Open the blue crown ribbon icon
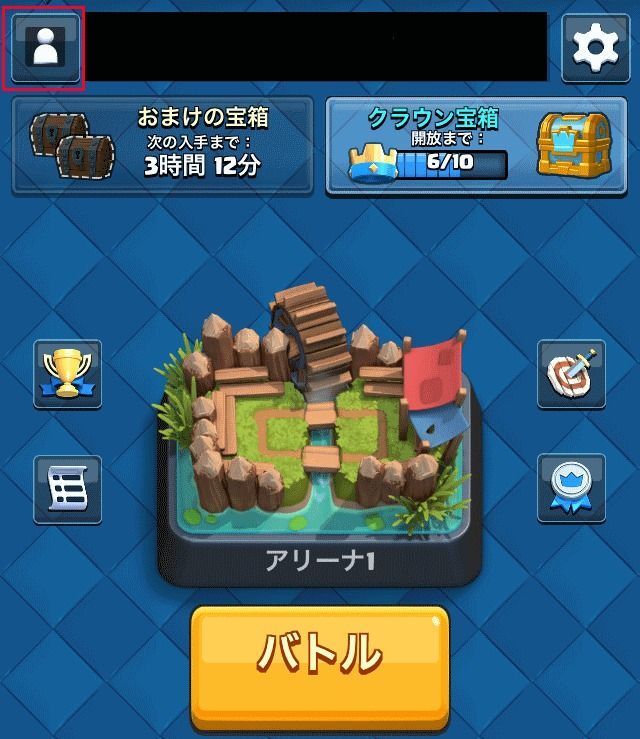 (571, 490)
